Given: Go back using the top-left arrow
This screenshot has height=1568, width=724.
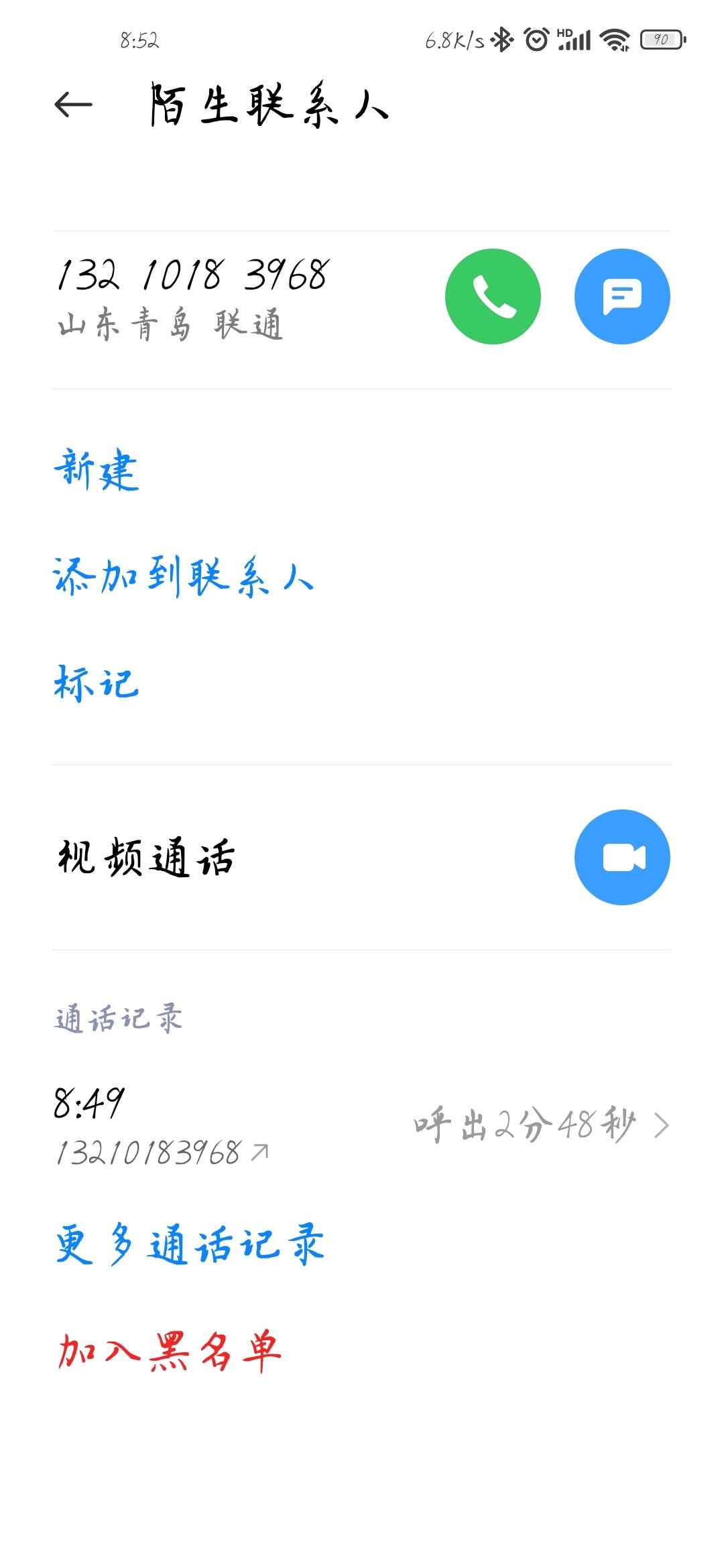Looking at the screenshot, I should coord(73,105).
